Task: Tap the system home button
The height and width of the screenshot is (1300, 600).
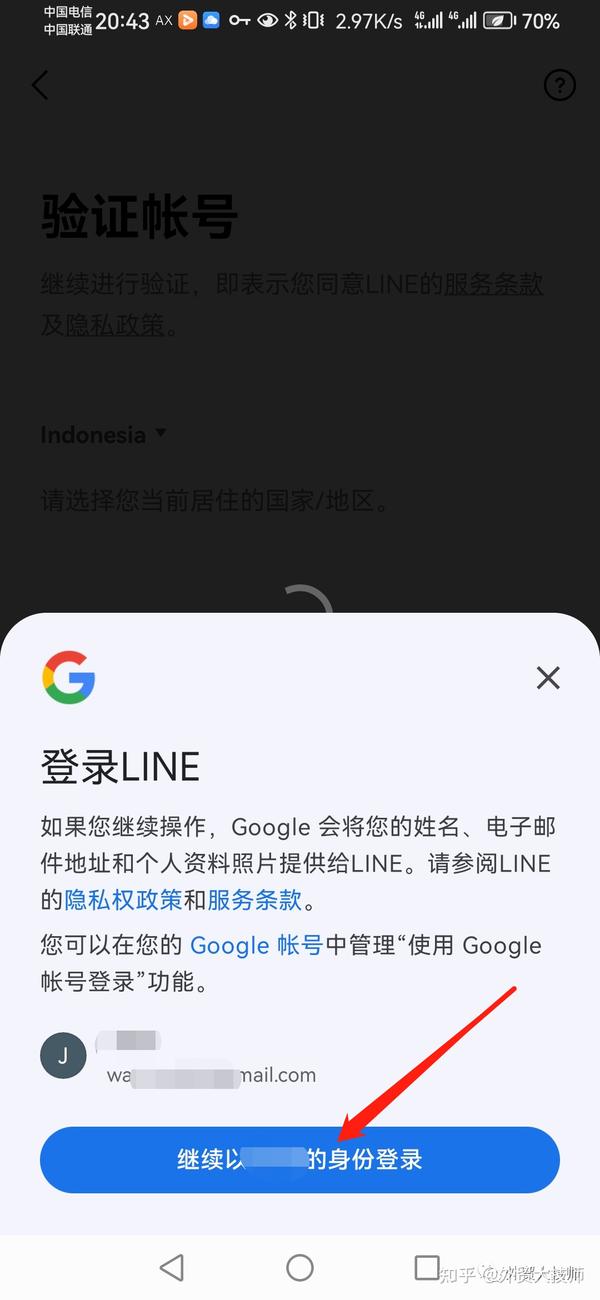Action: pos(299,1268)
